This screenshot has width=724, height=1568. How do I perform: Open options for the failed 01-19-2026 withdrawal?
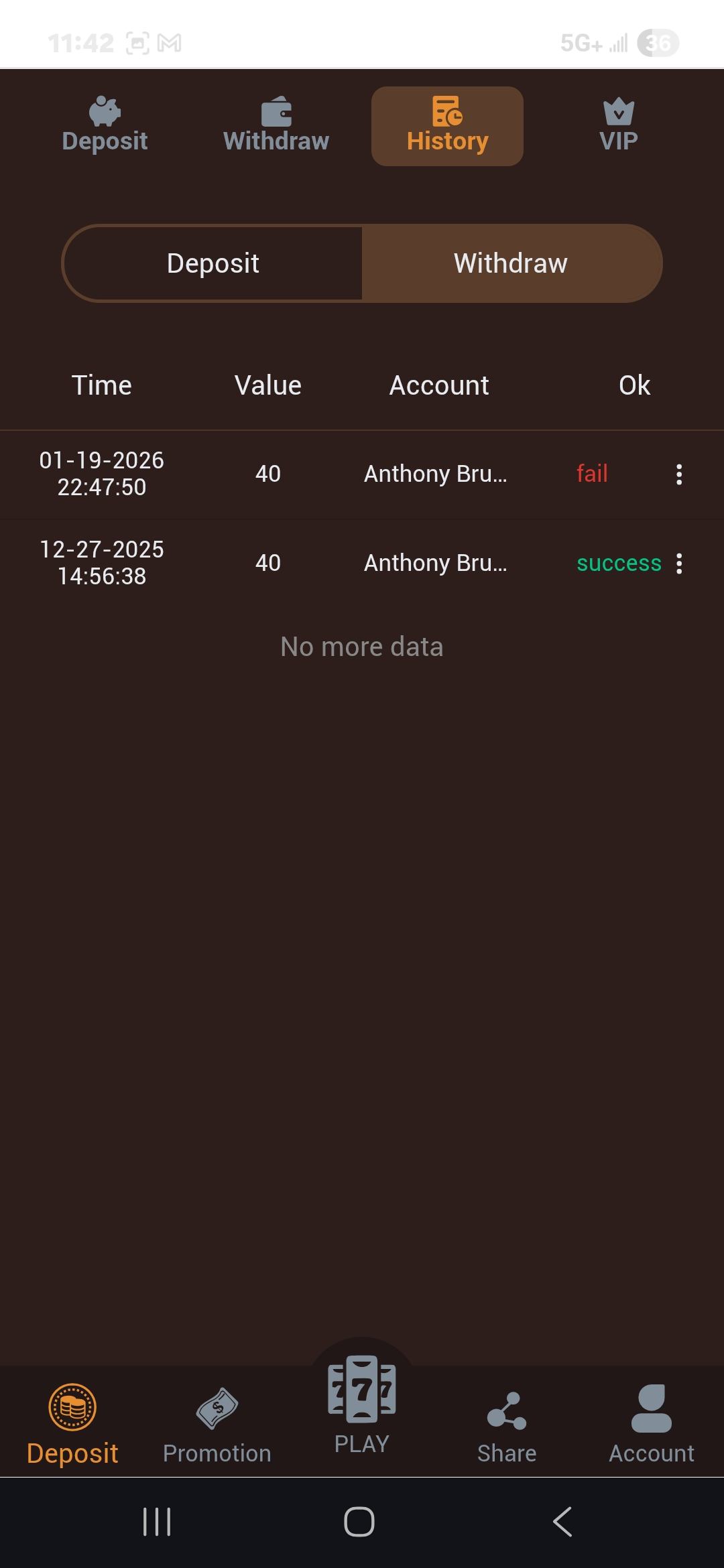tap(679, 474)
